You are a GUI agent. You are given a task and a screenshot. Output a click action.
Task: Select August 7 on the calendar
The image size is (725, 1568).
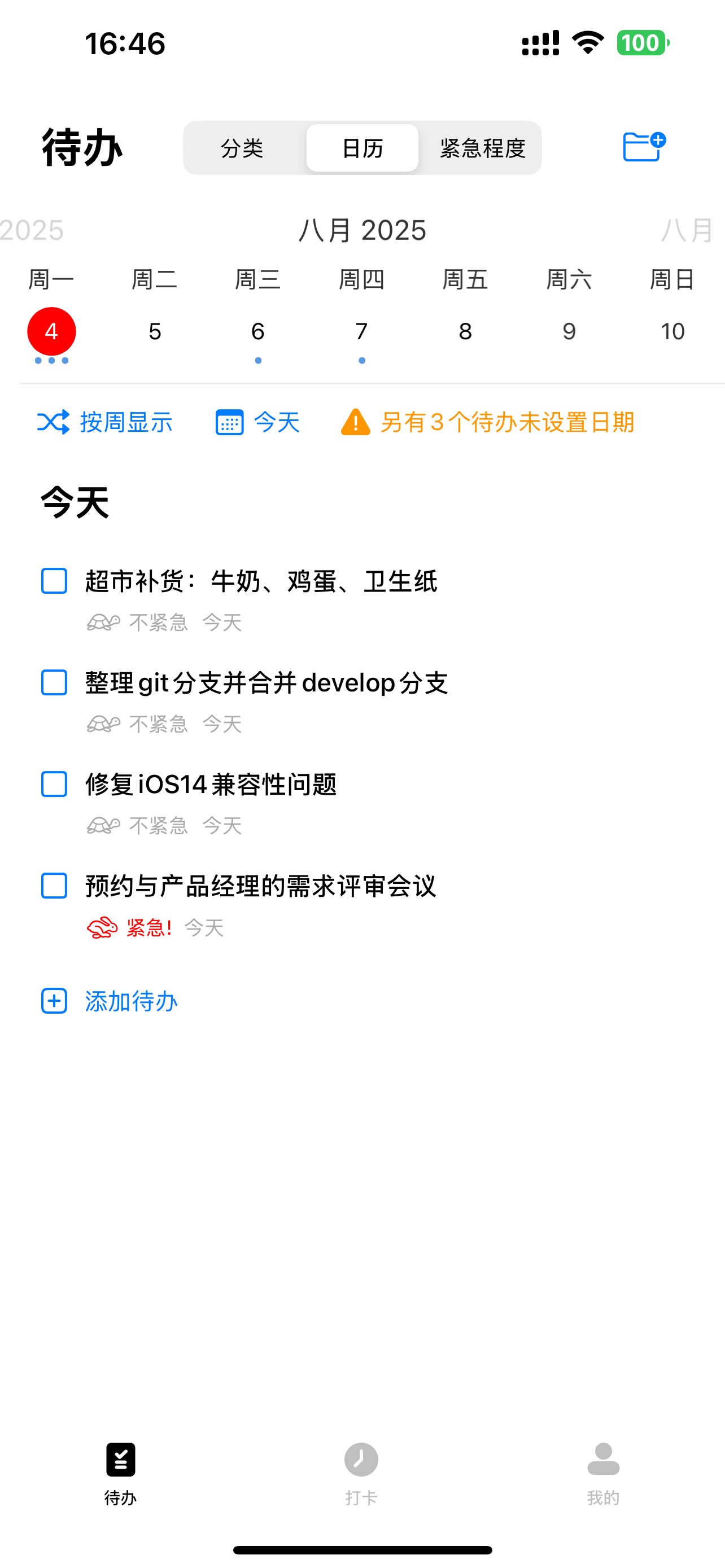point(361,332)
